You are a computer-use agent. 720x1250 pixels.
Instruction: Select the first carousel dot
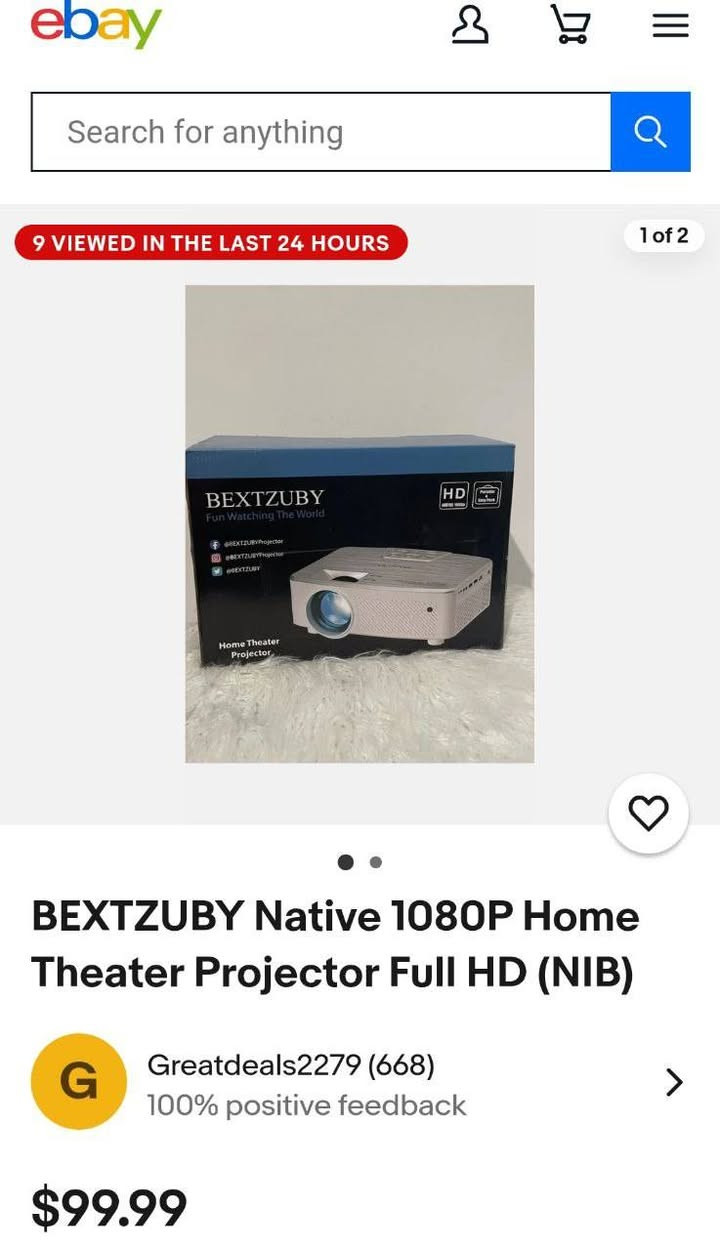(345, 861)
